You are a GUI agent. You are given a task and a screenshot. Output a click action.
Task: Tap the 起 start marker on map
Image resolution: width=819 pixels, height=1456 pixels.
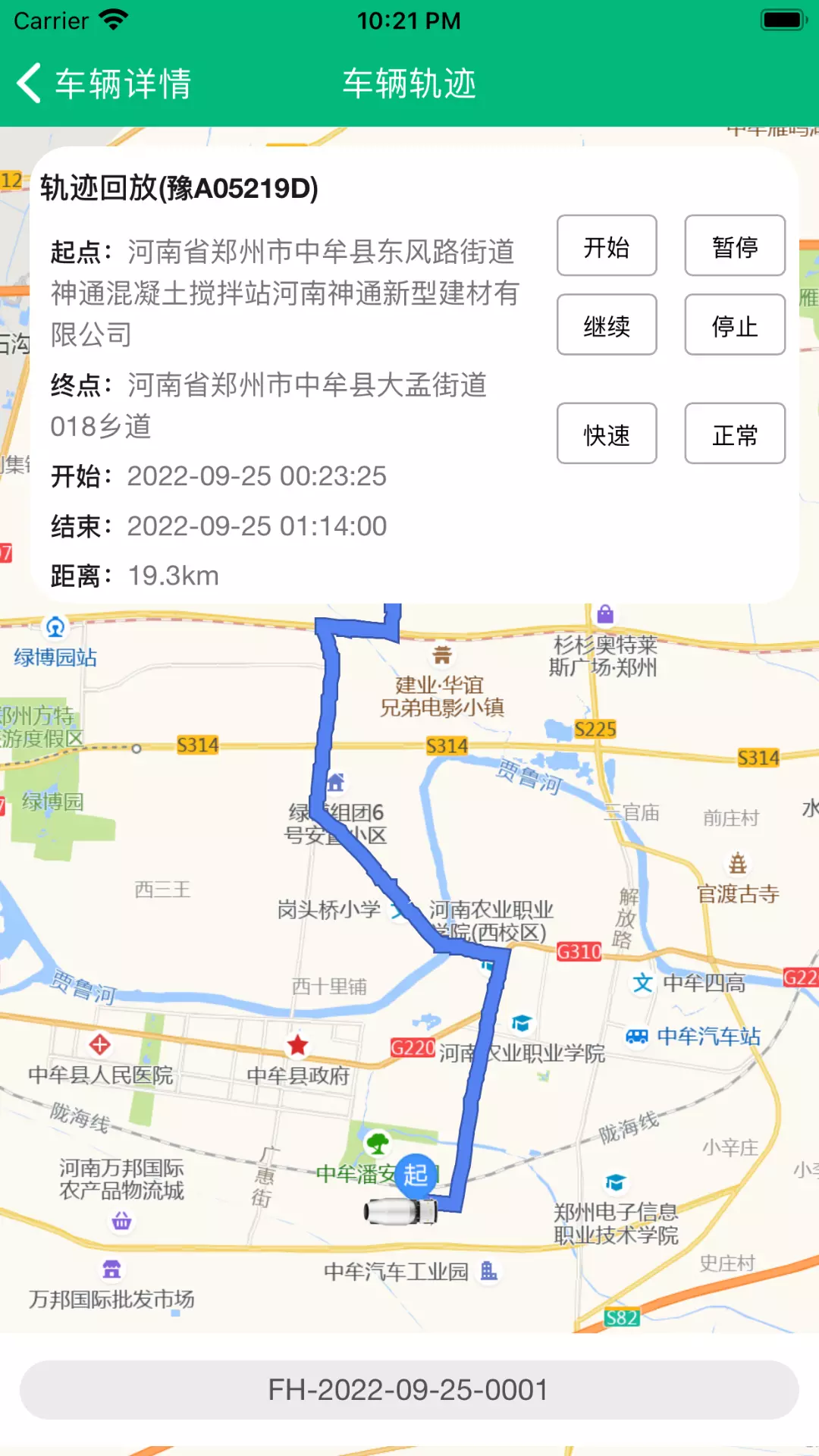click(x=416, y=1175)
